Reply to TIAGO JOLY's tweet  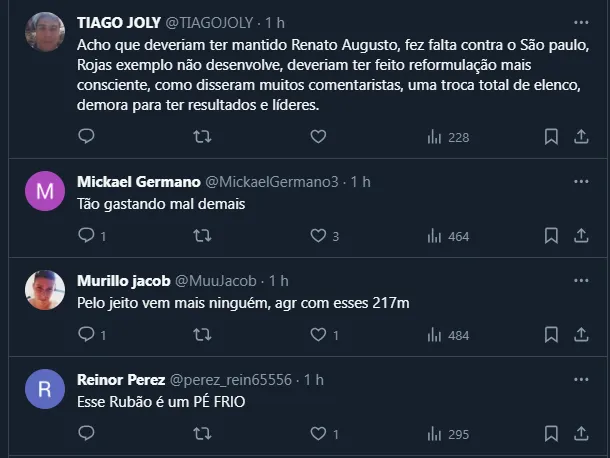pos(86,137)
